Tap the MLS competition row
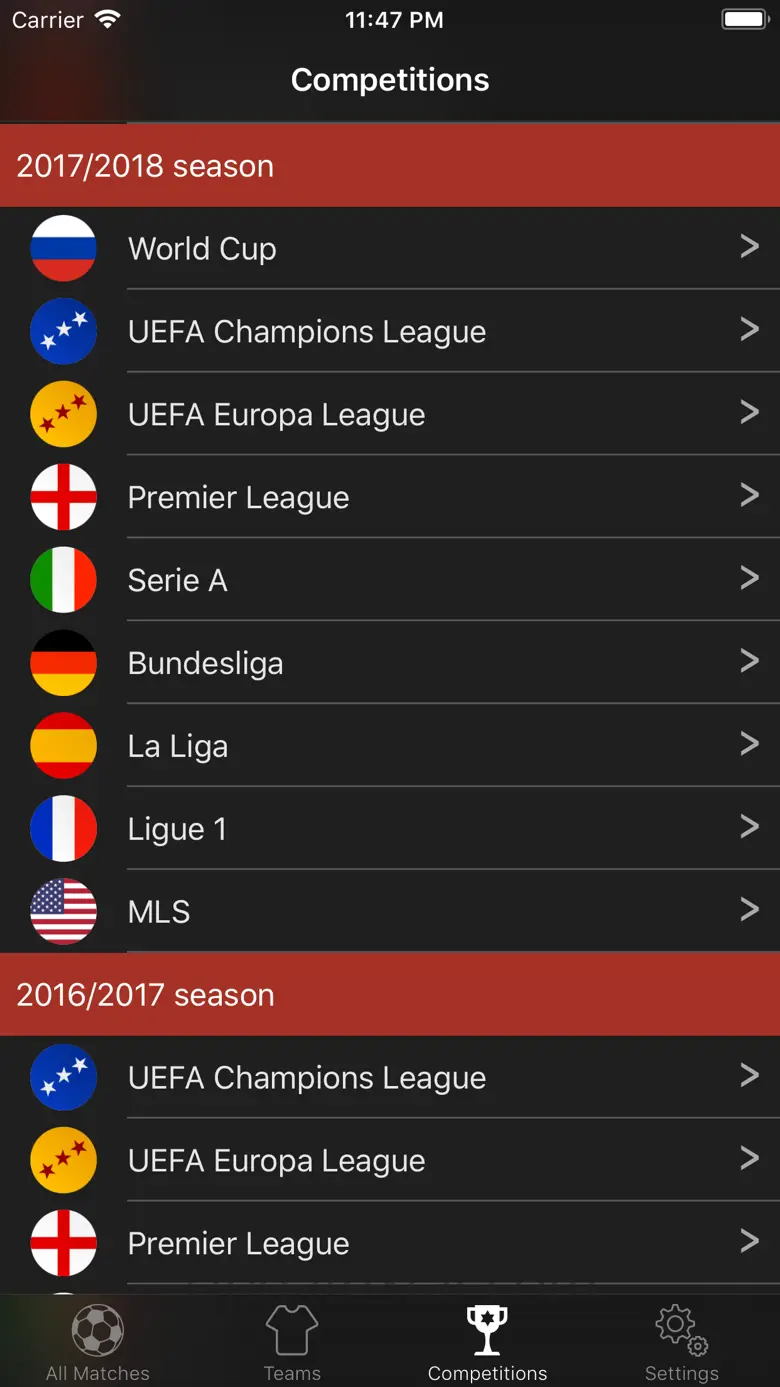The image size is (780, 1387). pos(390,911)
